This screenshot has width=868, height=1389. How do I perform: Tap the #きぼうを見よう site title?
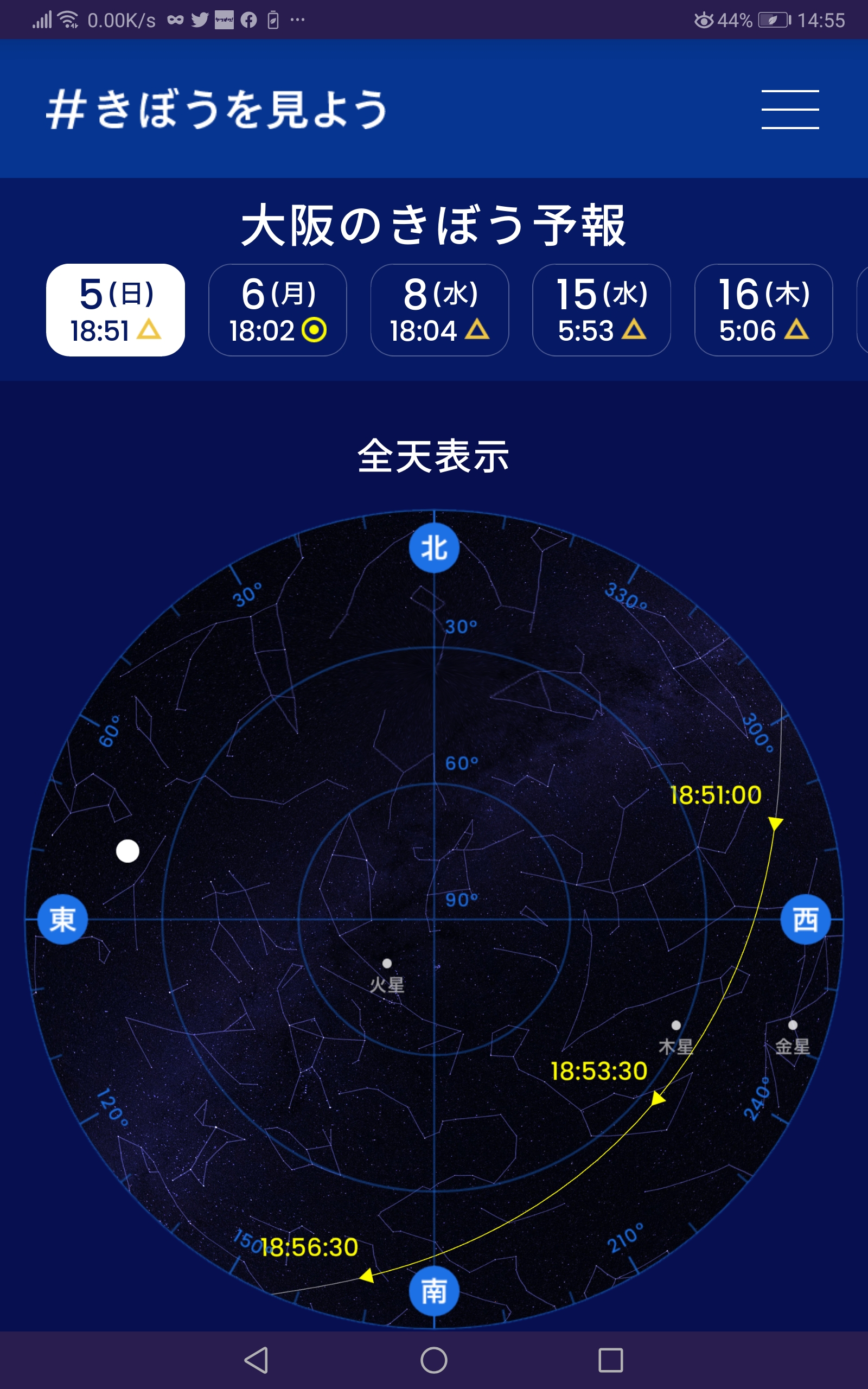pos(217,109)
